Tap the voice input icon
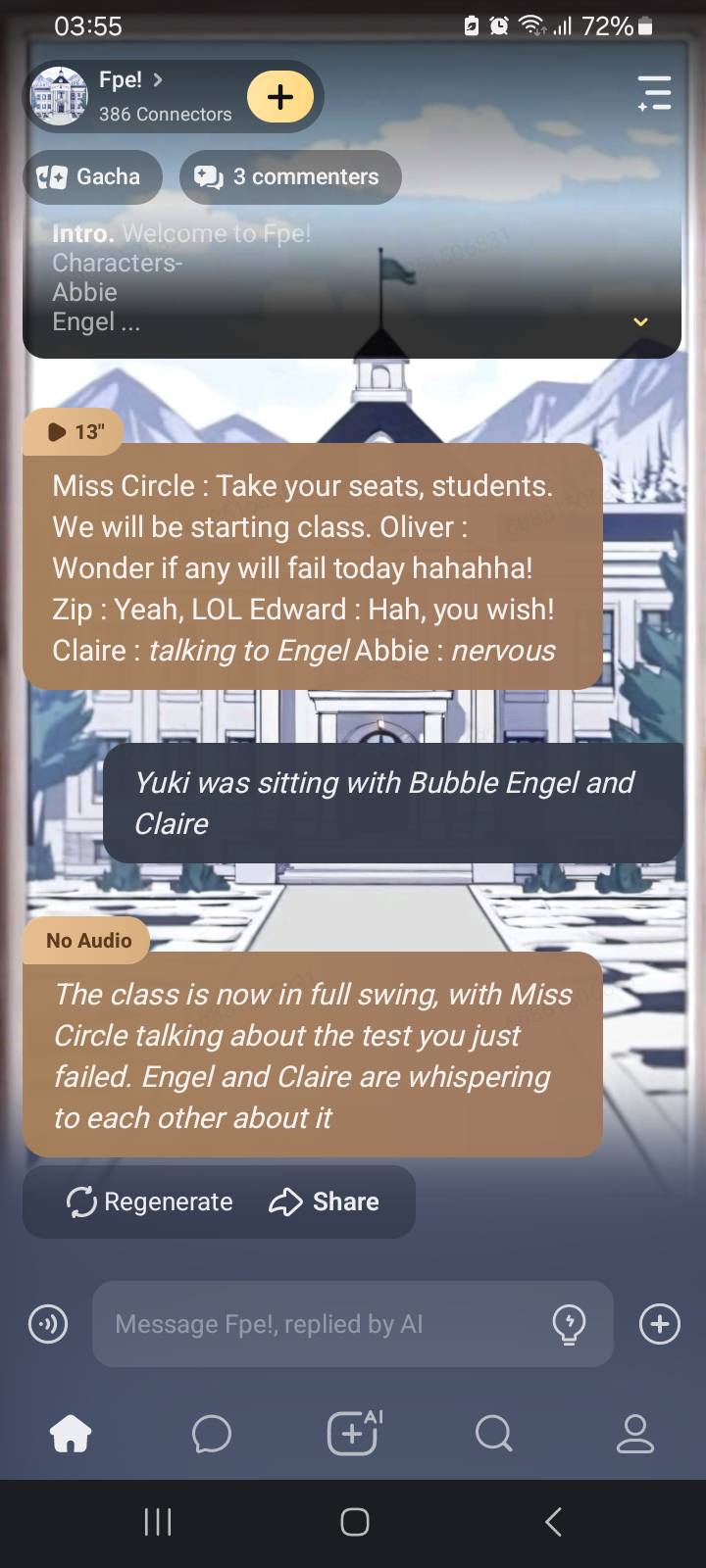706x1568 pixels. tap(48, 1324)
